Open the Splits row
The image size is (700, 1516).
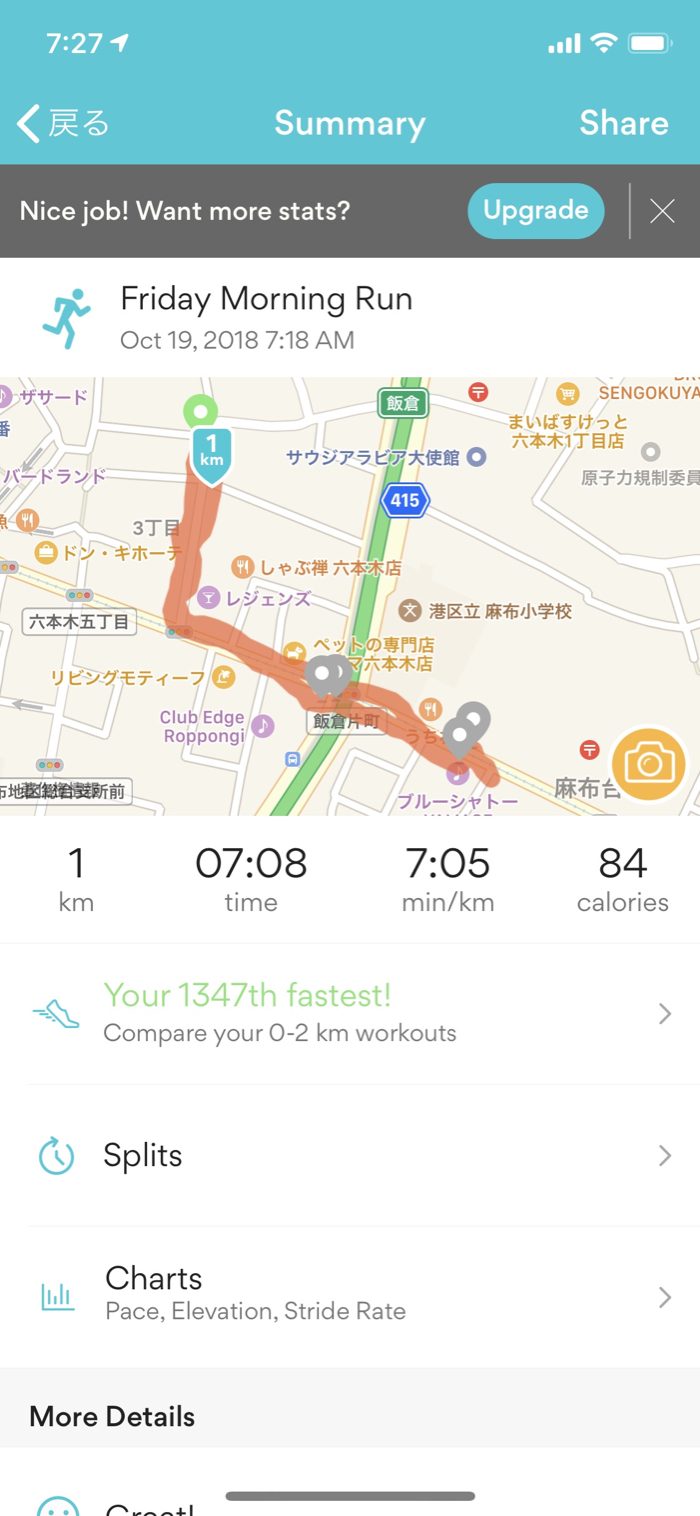coord(350,1156)
